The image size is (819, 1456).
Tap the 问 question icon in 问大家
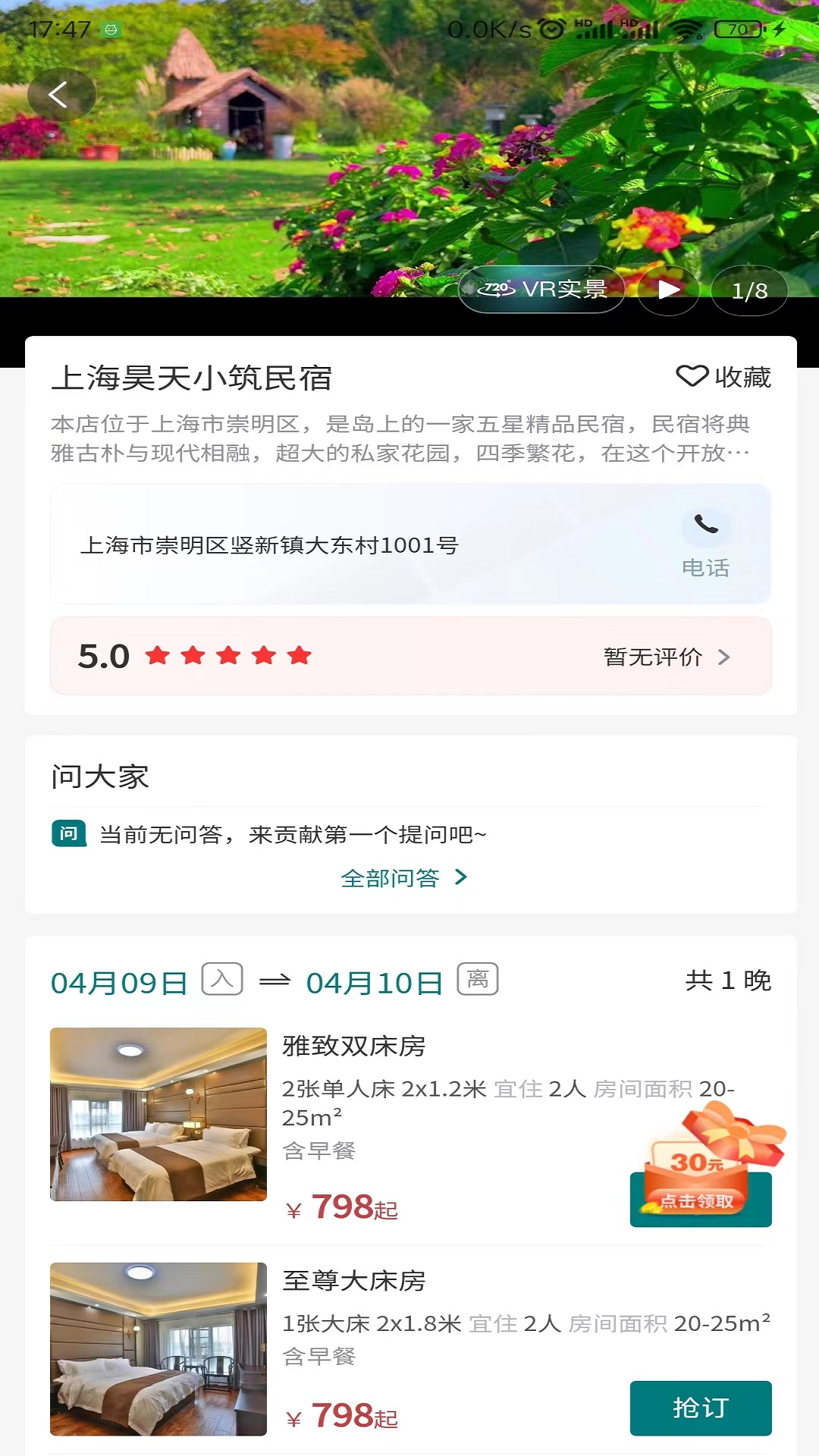pos(70,834)
